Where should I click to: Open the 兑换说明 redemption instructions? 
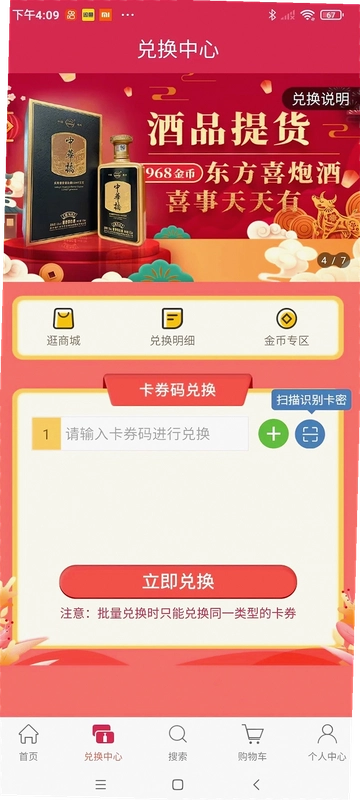319,99
